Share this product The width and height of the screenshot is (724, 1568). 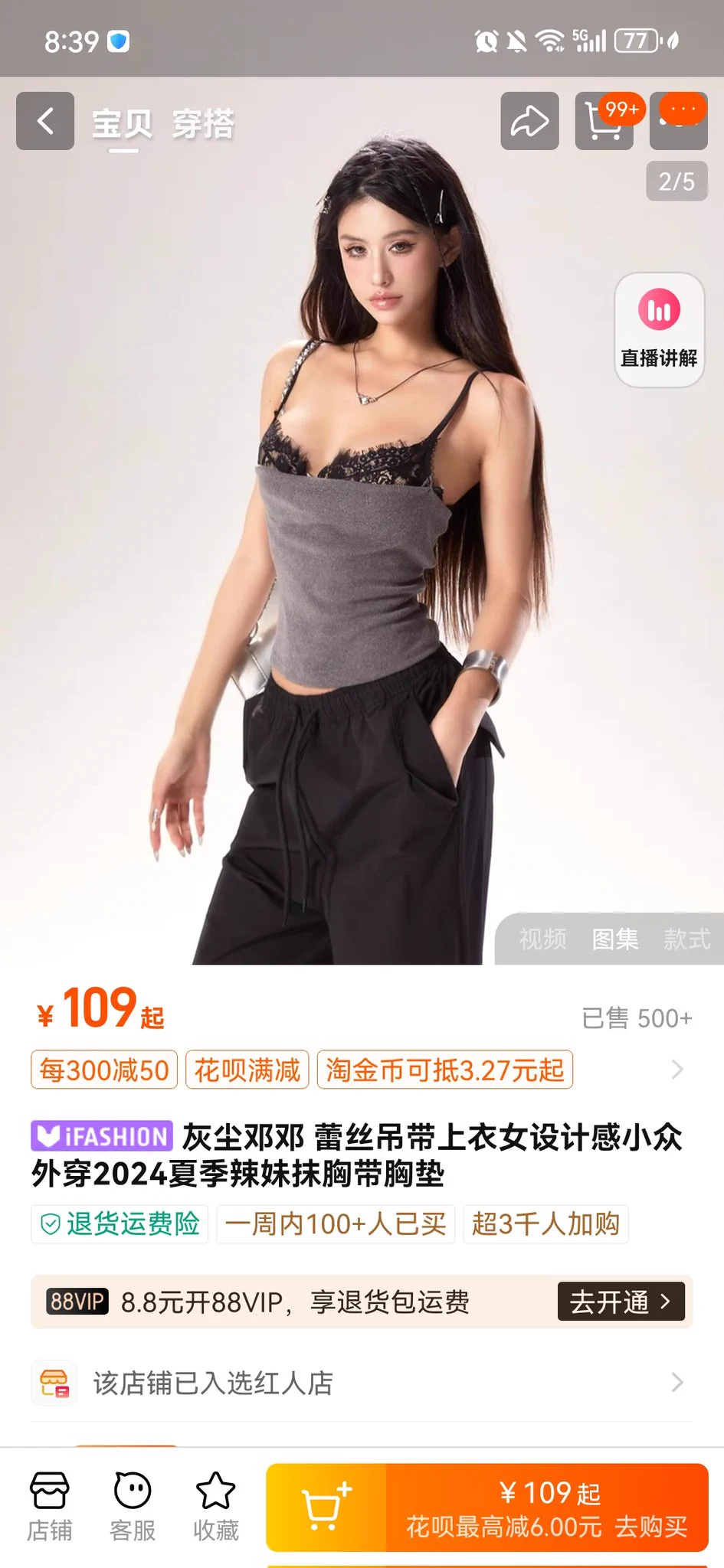pyautogui.click(x=529, y=121)
